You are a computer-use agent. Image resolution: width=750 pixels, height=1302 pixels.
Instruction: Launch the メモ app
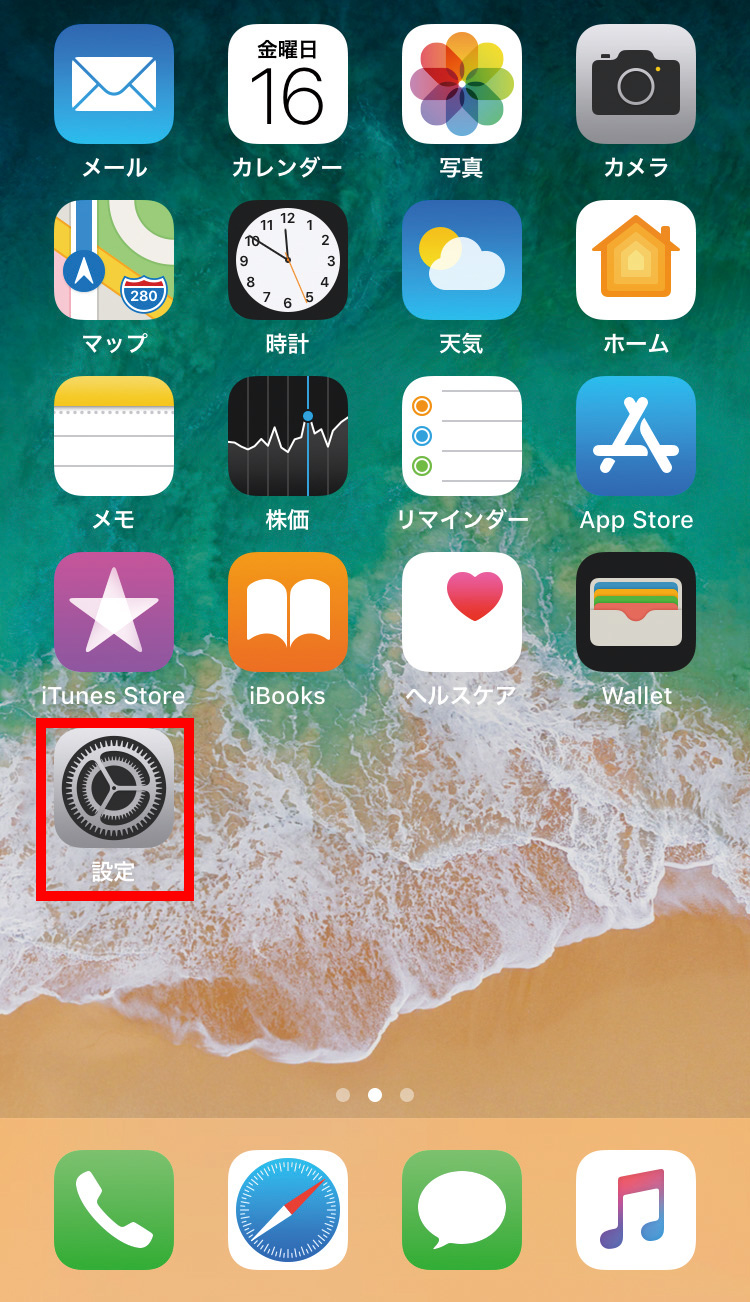[x=114, y=436]
